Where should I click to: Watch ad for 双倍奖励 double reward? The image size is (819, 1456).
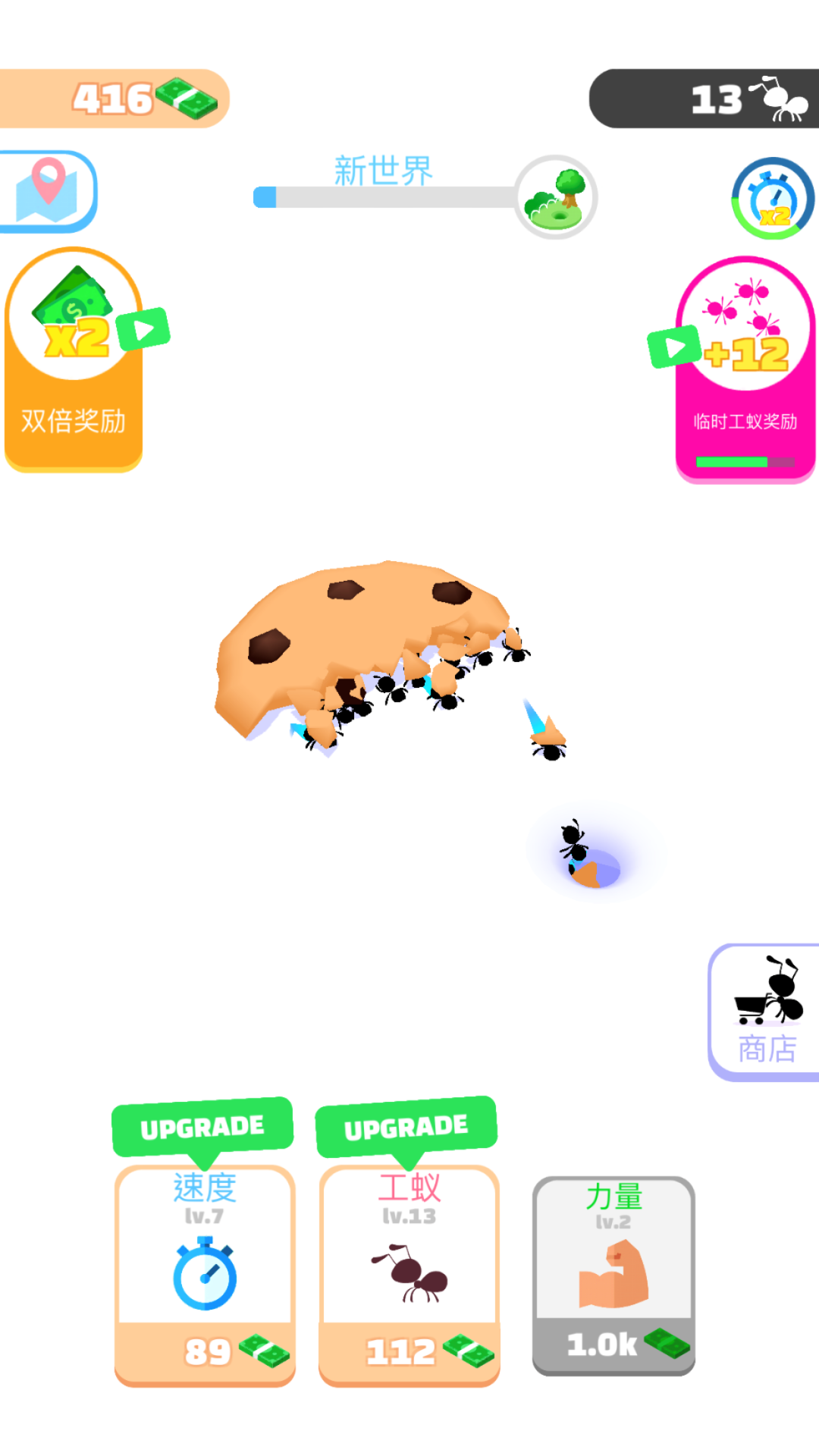pyautogui.click(x=74, y=360)
